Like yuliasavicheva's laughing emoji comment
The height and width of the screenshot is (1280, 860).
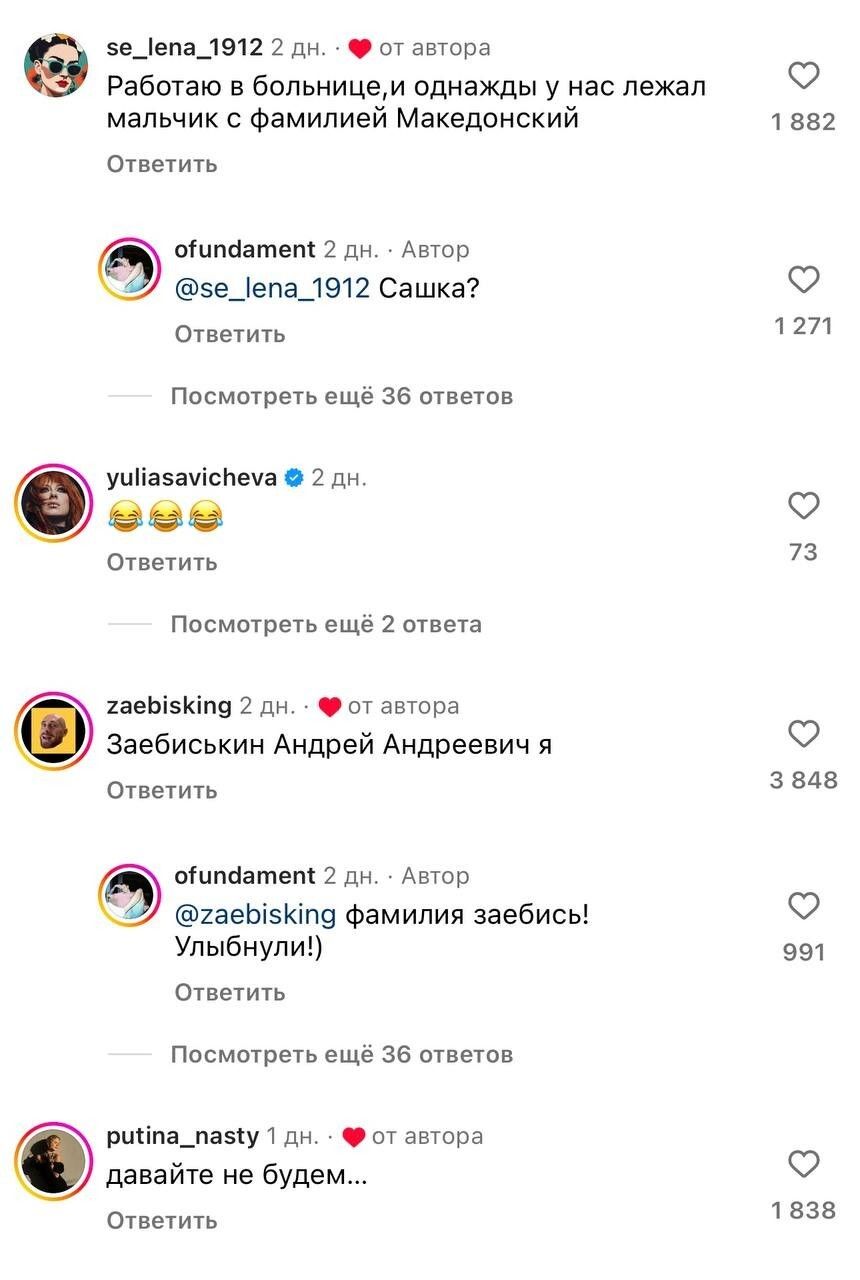(804, 506)
